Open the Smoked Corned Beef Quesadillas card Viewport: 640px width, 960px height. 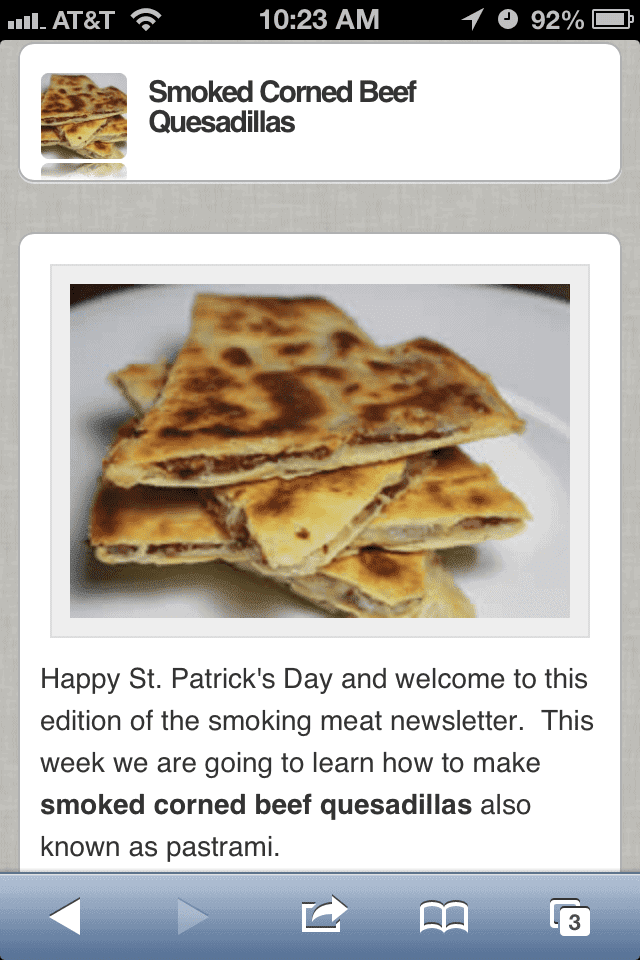320,112
